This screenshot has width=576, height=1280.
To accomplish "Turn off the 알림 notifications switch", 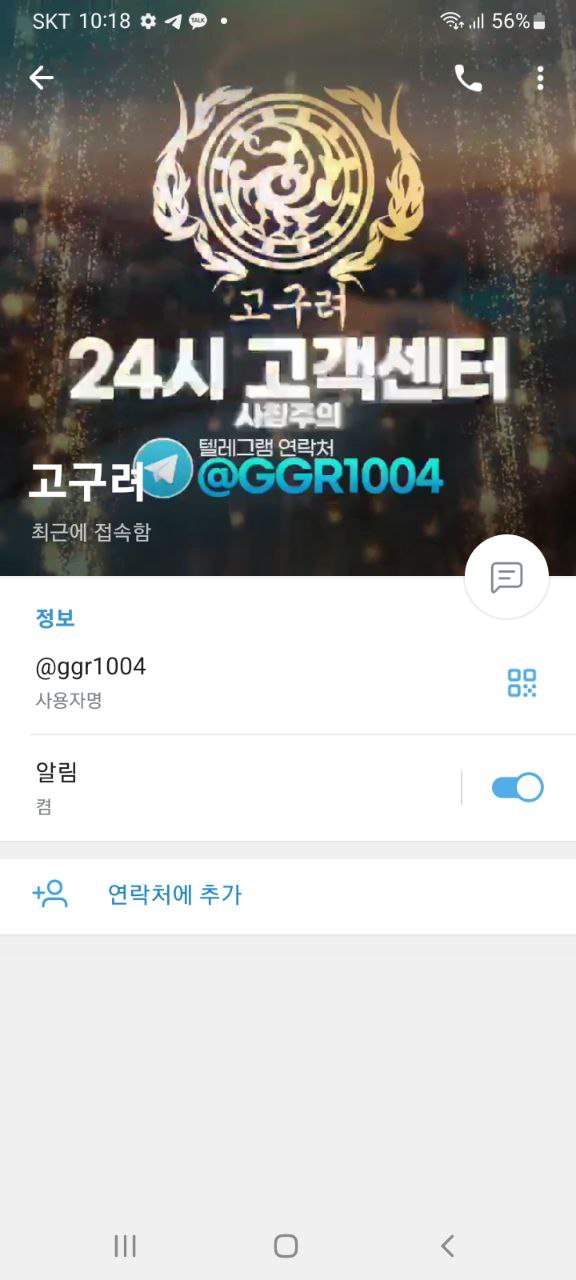I will pos(517,787).
